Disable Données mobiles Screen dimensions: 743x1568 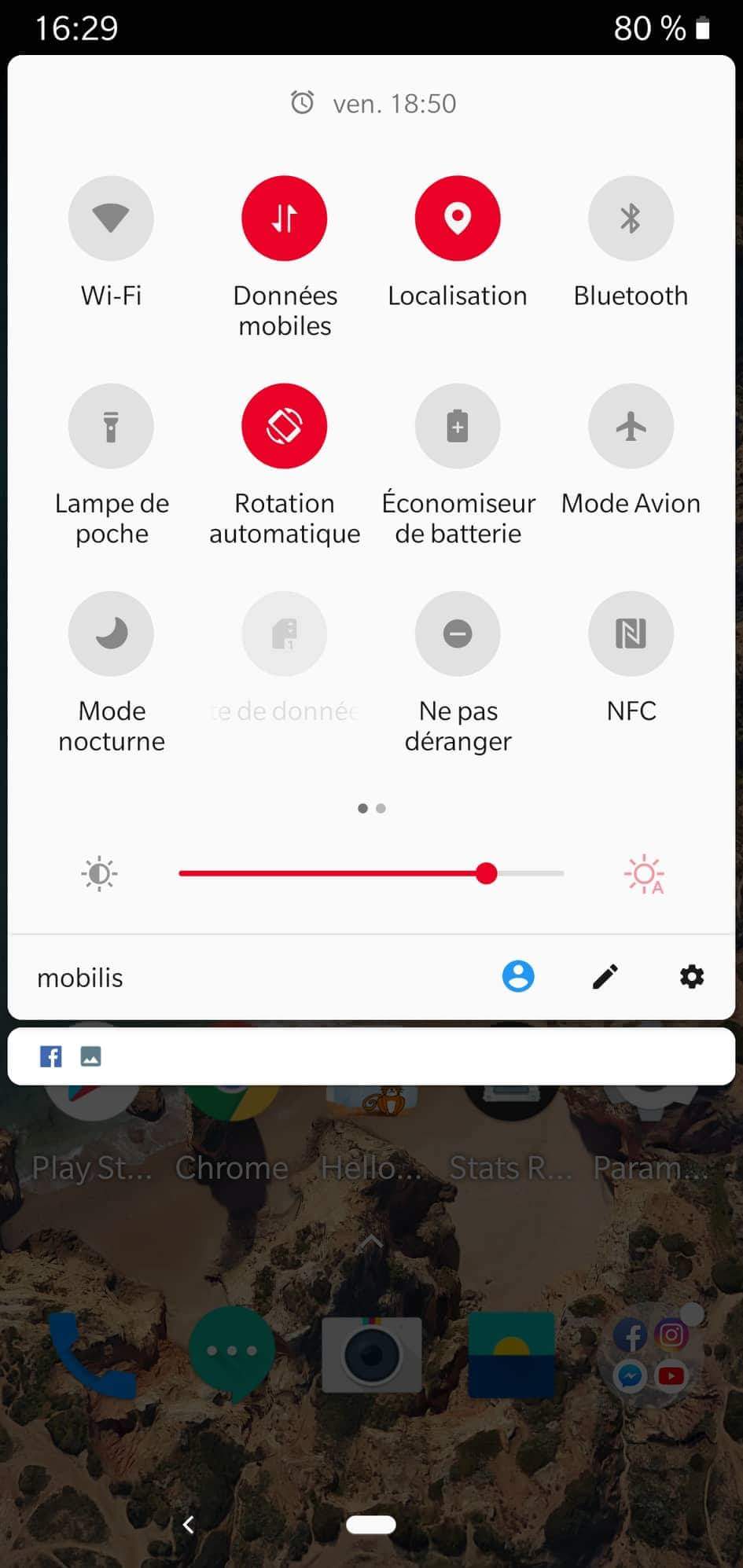coord(284,218)
